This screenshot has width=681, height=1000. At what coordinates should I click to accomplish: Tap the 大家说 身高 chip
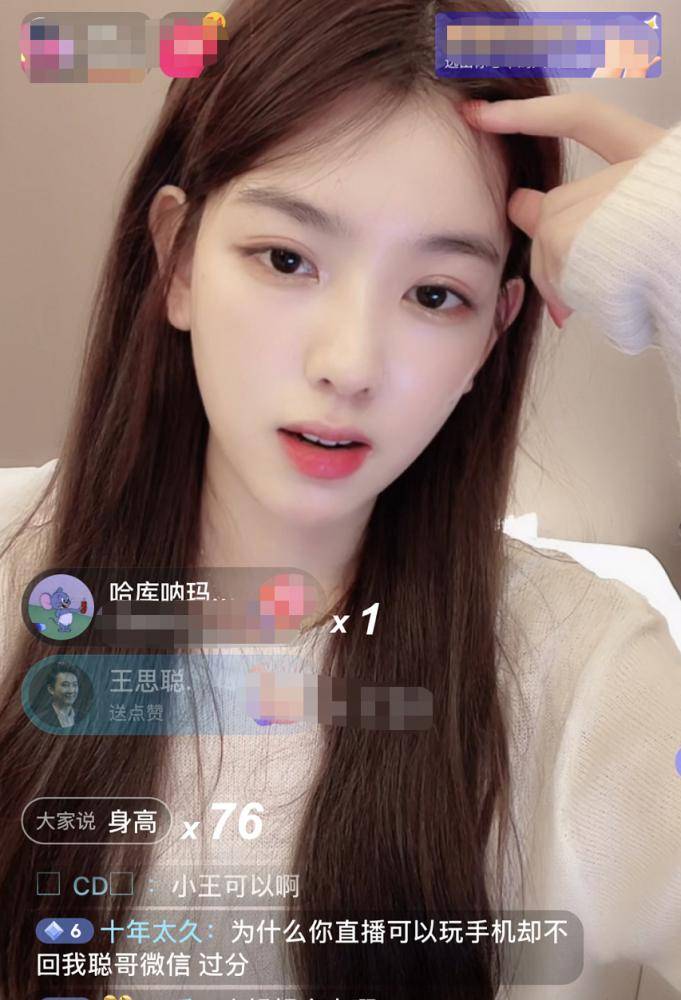tap(96, 821)
